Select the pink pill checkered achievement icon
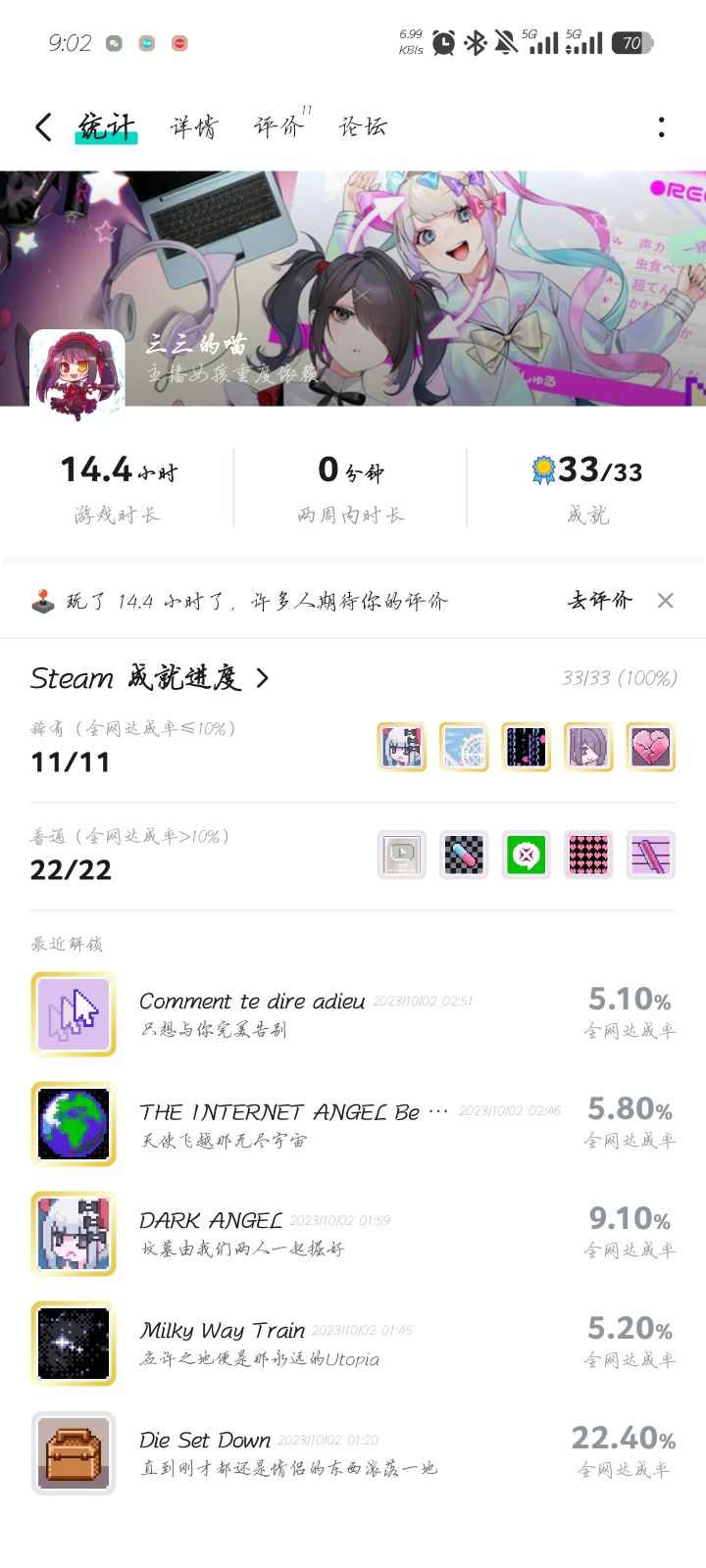Image resolution: width=706 pixels, height=1568 pixels. click(463, 855)
